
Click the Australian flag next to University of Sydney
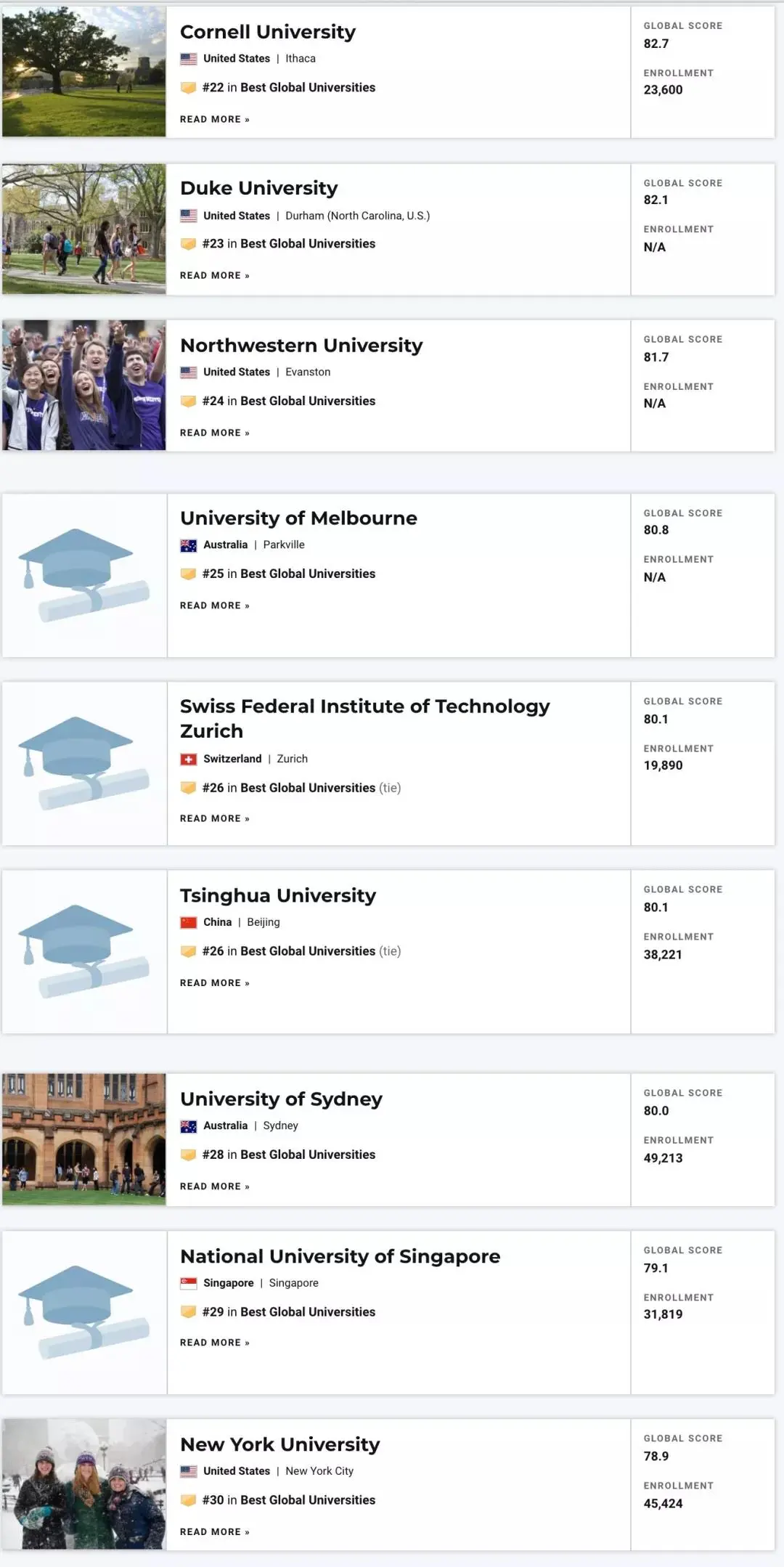(x=188, y=1126)
